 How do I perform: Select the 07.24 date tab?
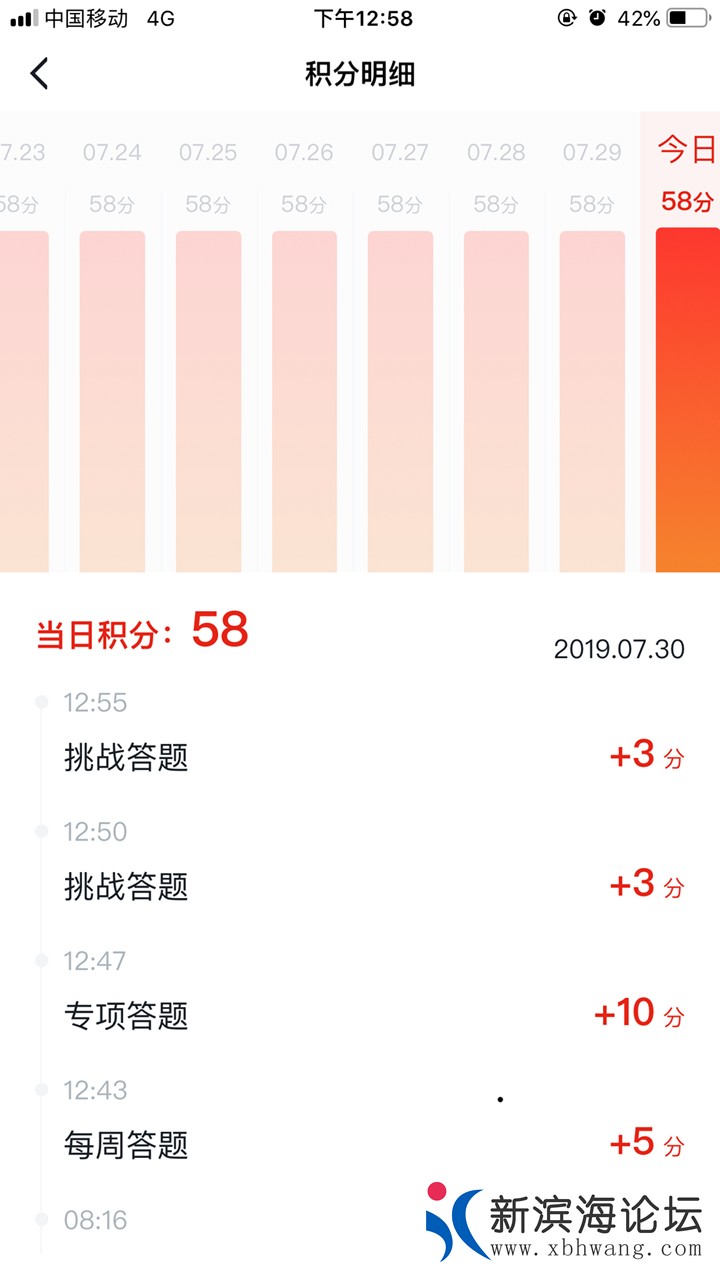(x=112, y=152)
